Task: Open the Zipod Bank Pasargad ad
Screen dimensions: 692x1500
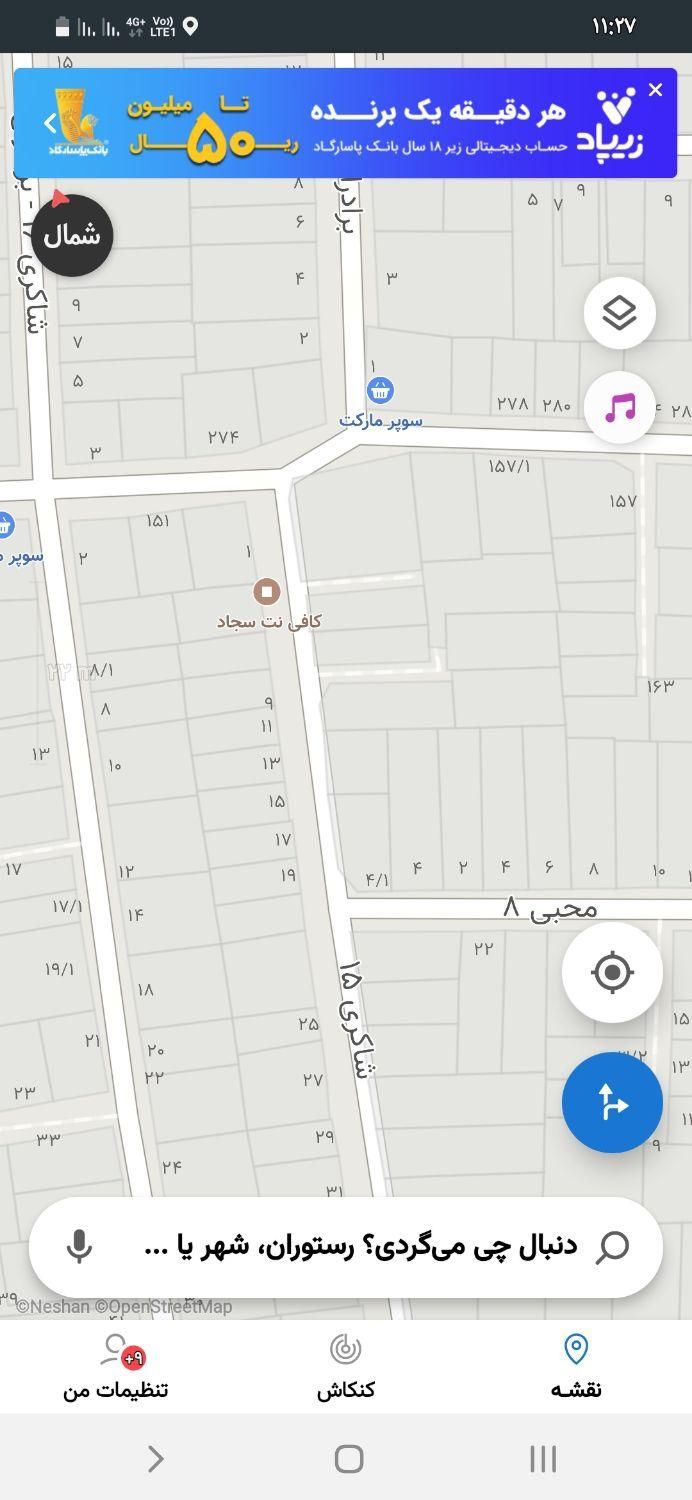Action: pyautogui.click(x=345, y=124)
